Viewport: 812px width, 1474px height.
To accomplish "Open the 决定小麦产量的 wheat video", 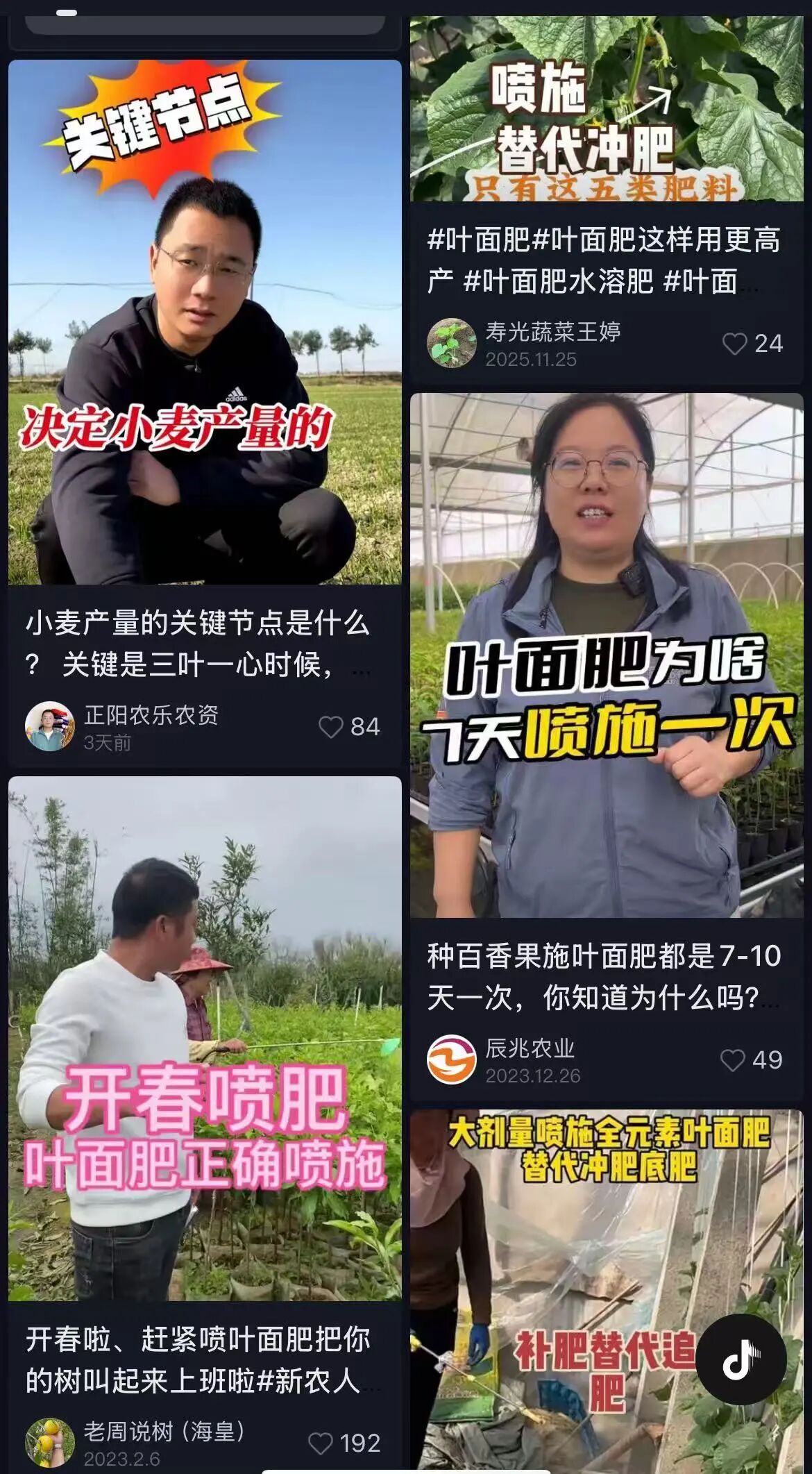I will [x=205, y=321].
